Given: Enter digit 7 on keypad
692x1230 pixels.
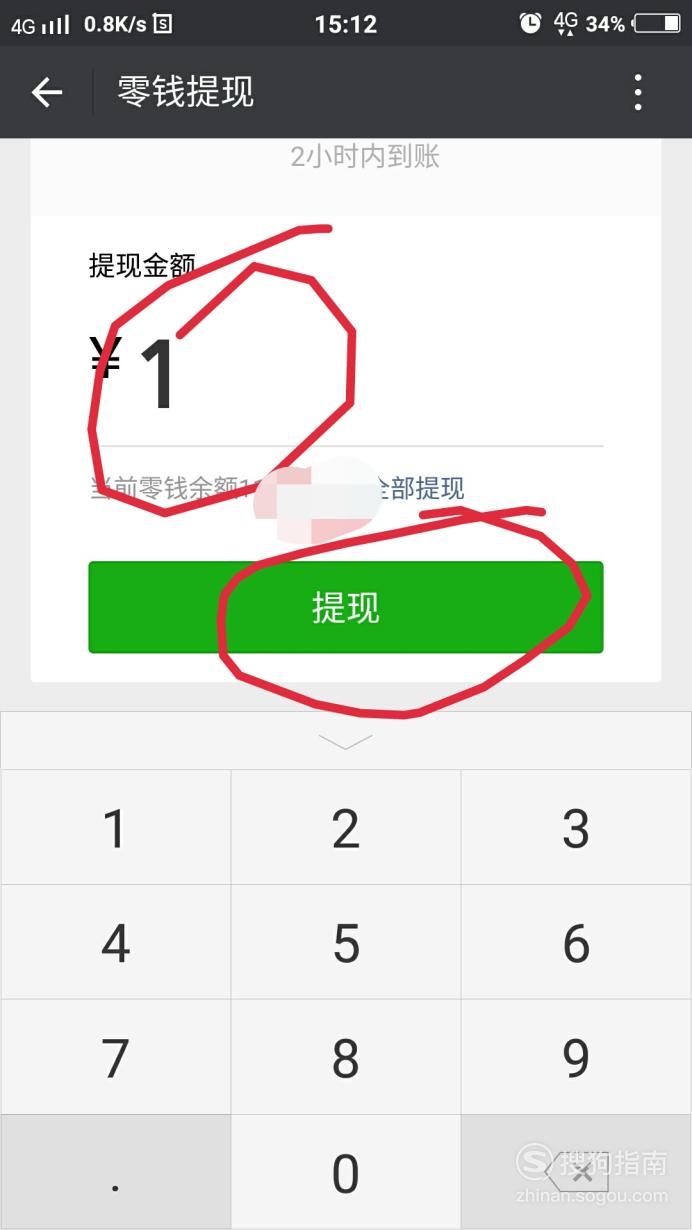Looking at the screenshot, I should tap(116, 1058).
